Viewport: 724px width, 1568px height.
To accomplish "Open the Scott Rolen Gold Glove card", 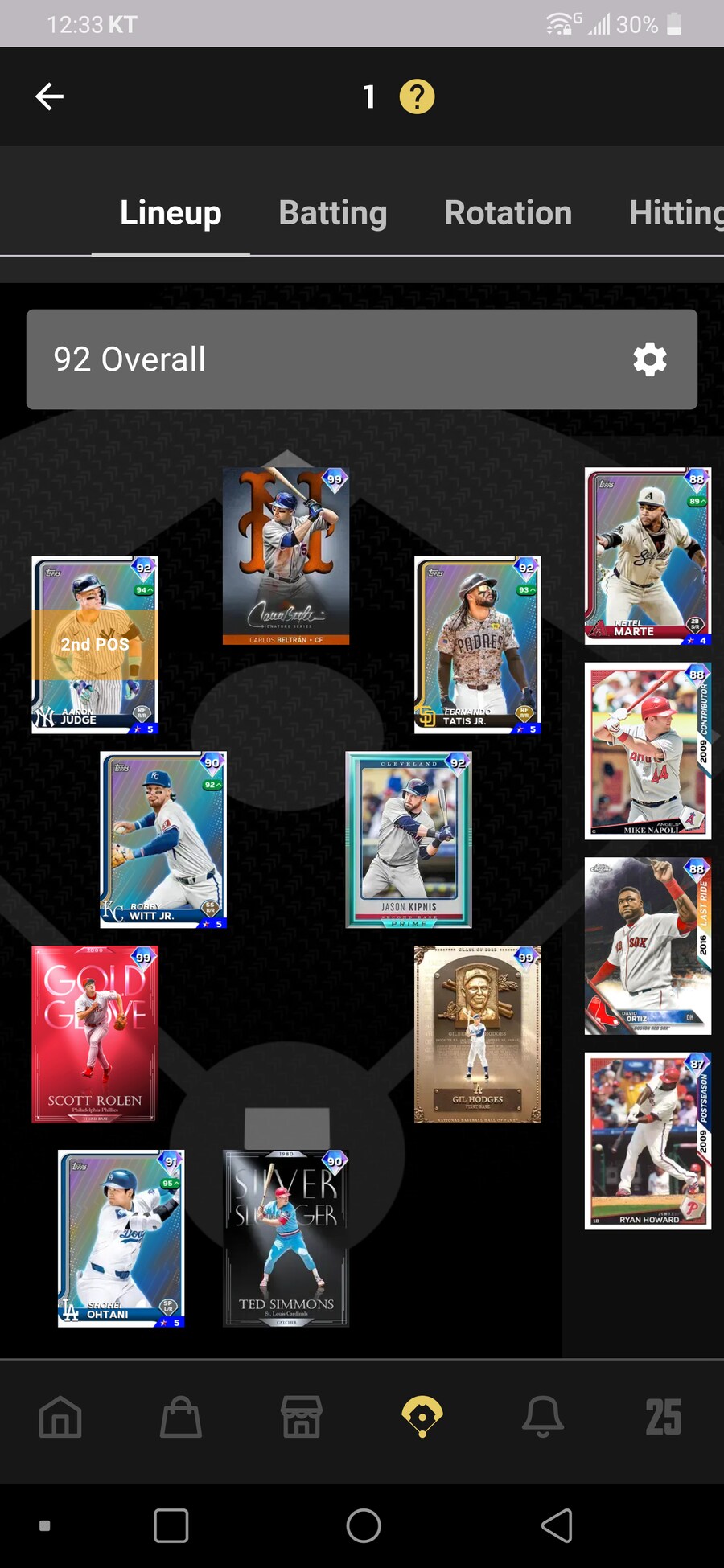I will coord(95,1034).
